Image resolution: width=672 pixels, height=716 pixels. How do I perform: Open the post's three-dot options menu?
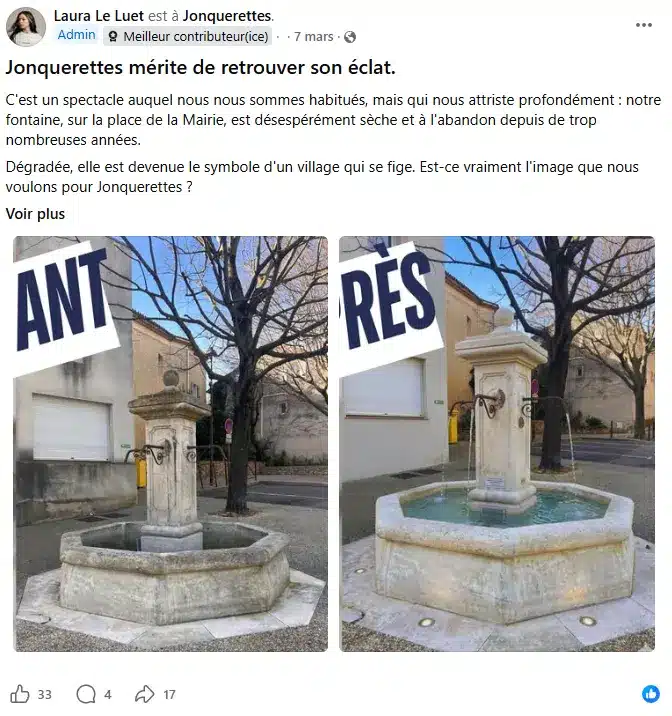[x=644, y=25]
